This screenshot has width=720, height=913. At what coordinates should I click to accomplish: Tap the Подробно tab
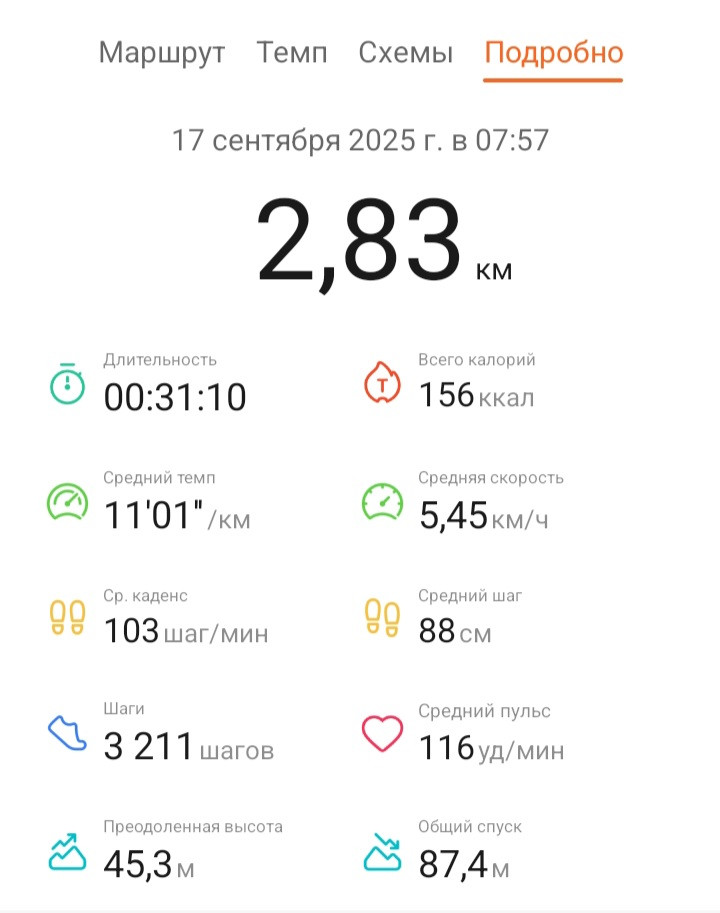554,54
